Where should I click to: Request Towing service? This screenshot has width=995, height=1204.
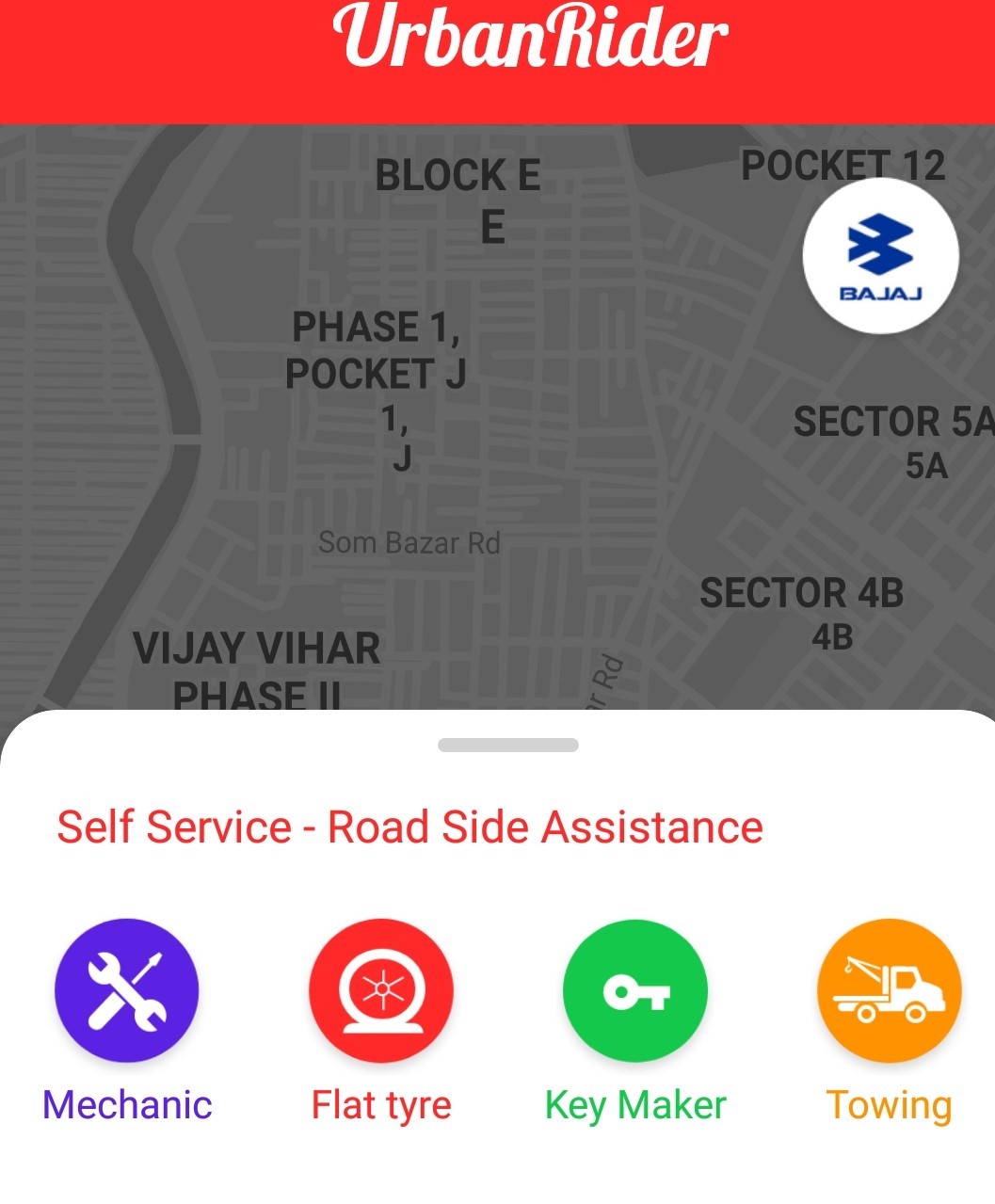coord(889,990)
